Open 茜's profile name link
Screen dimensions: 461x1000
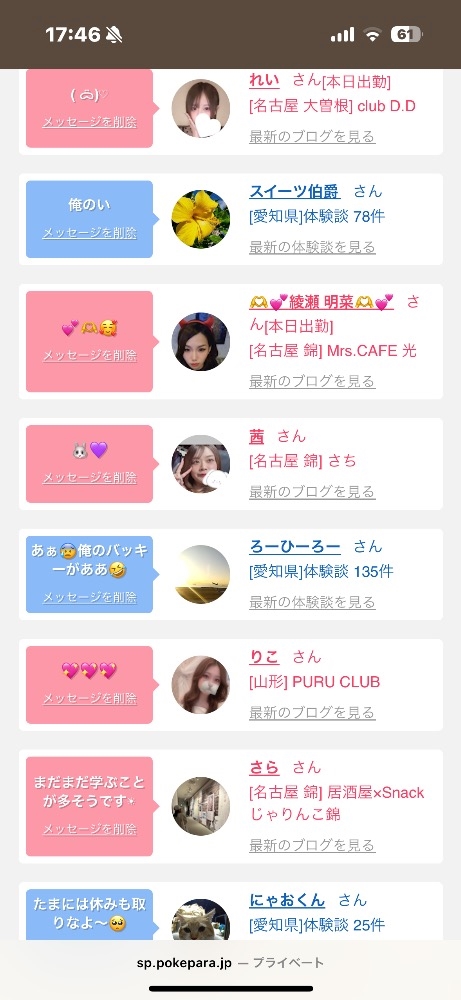[x=256, y=436]
